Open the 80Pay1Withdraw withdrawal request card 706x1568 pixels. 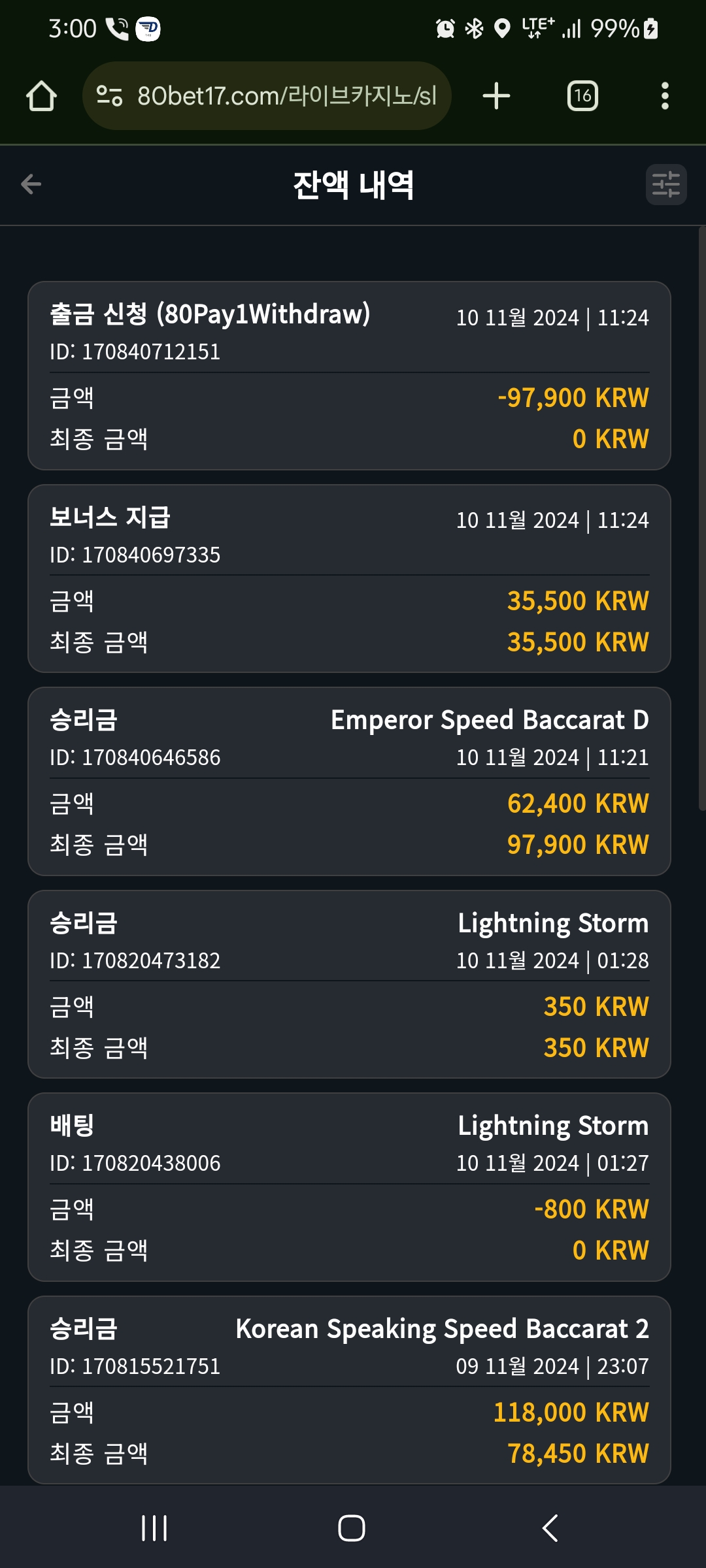(349, 376)
